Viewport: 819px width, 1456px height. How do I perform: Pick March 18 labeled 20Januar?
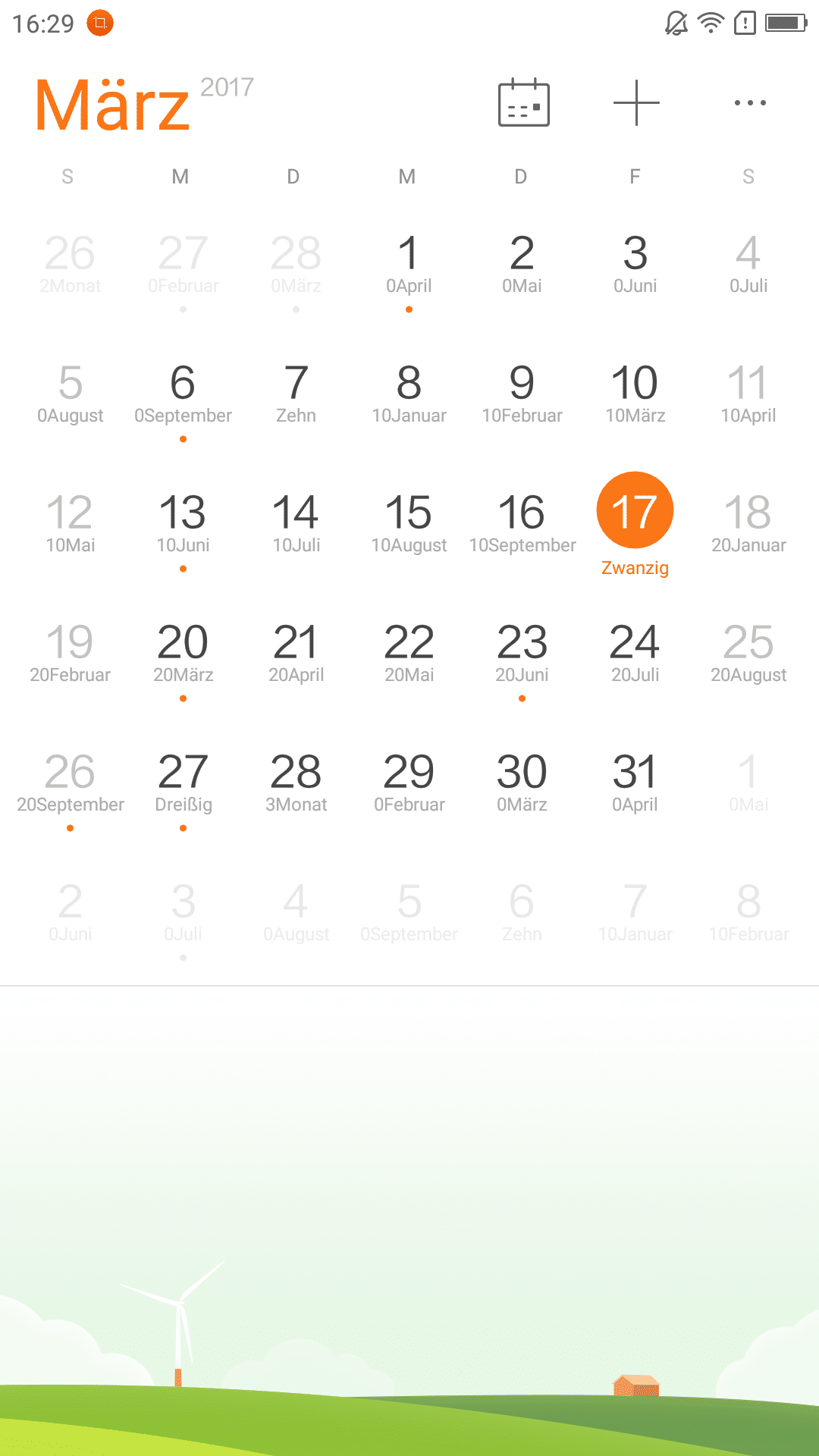(x=748, y=525)
